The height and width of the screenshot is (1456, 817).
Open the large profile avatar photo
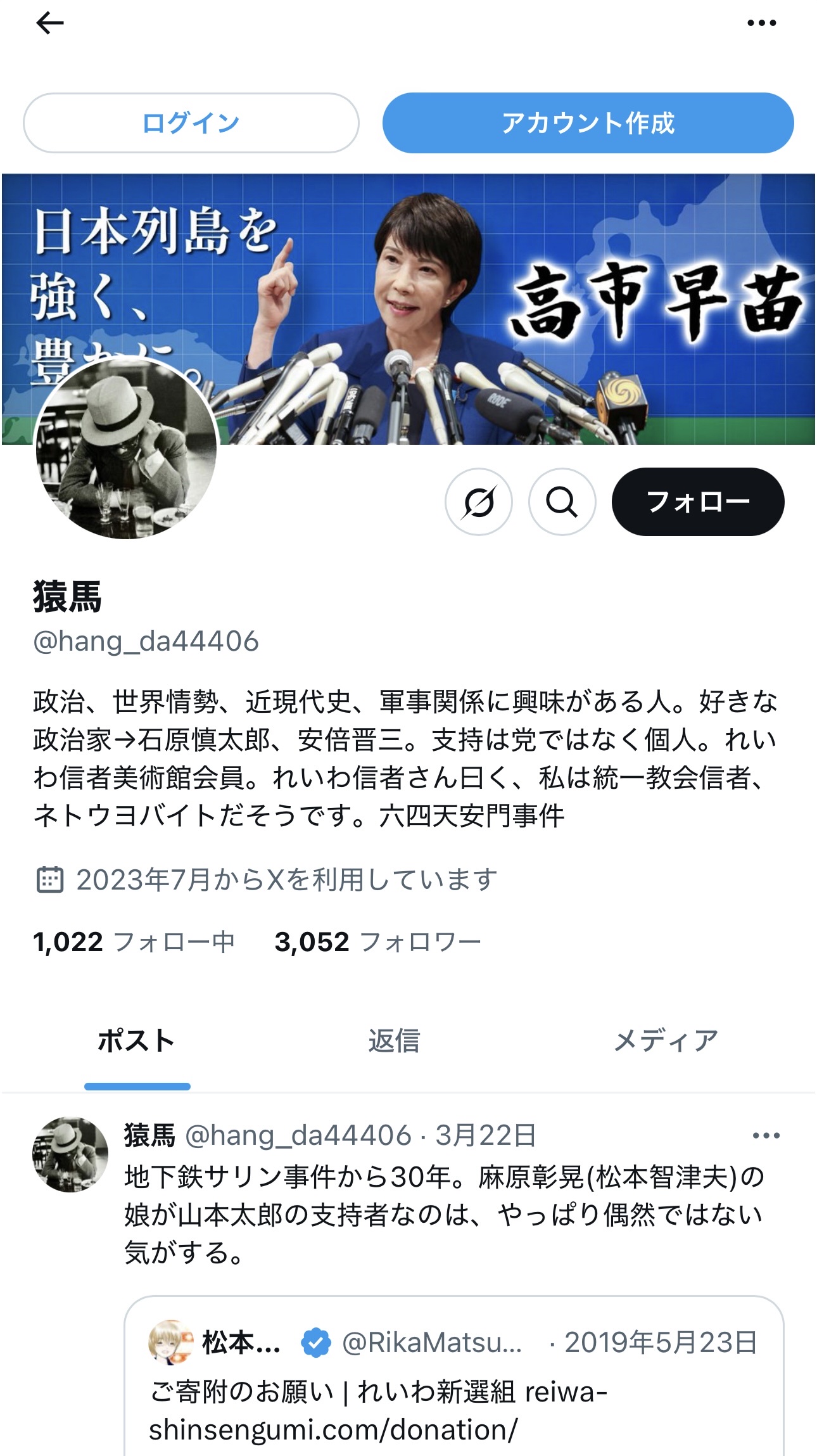pos(126,449)
